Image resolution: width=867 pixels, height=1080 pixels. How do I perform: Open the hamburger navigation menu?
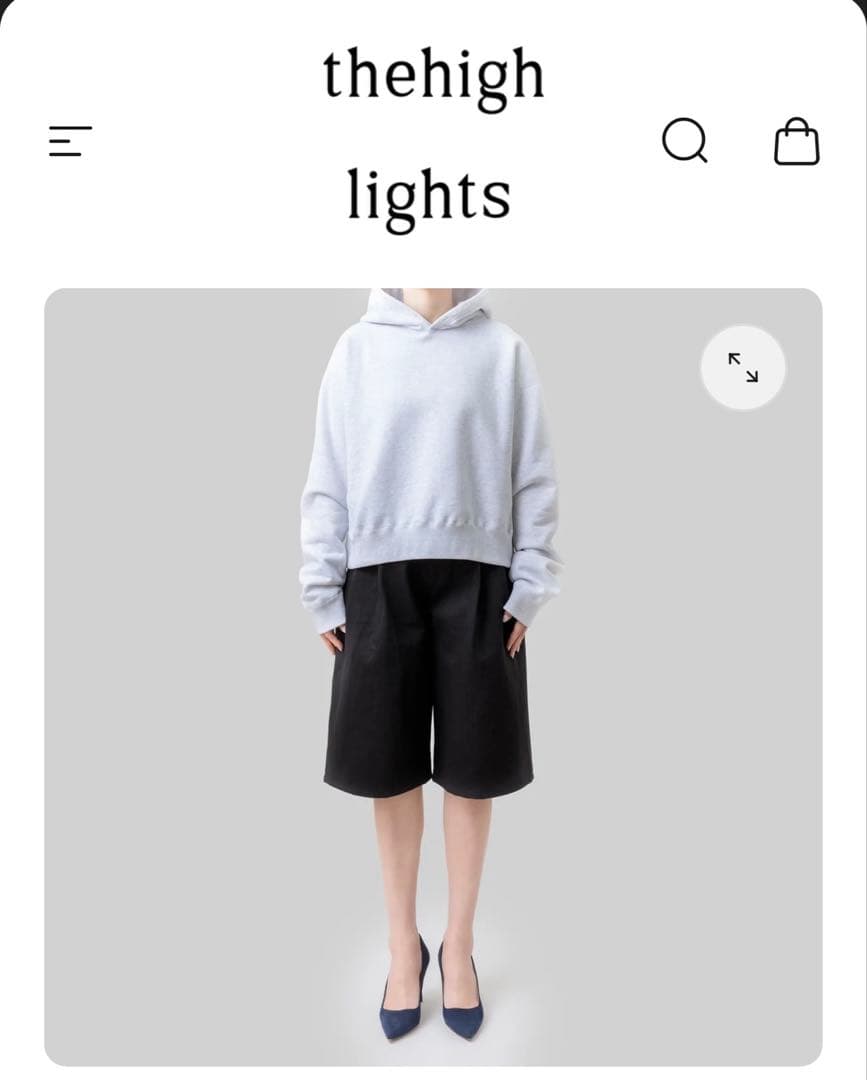coord(71,143)
